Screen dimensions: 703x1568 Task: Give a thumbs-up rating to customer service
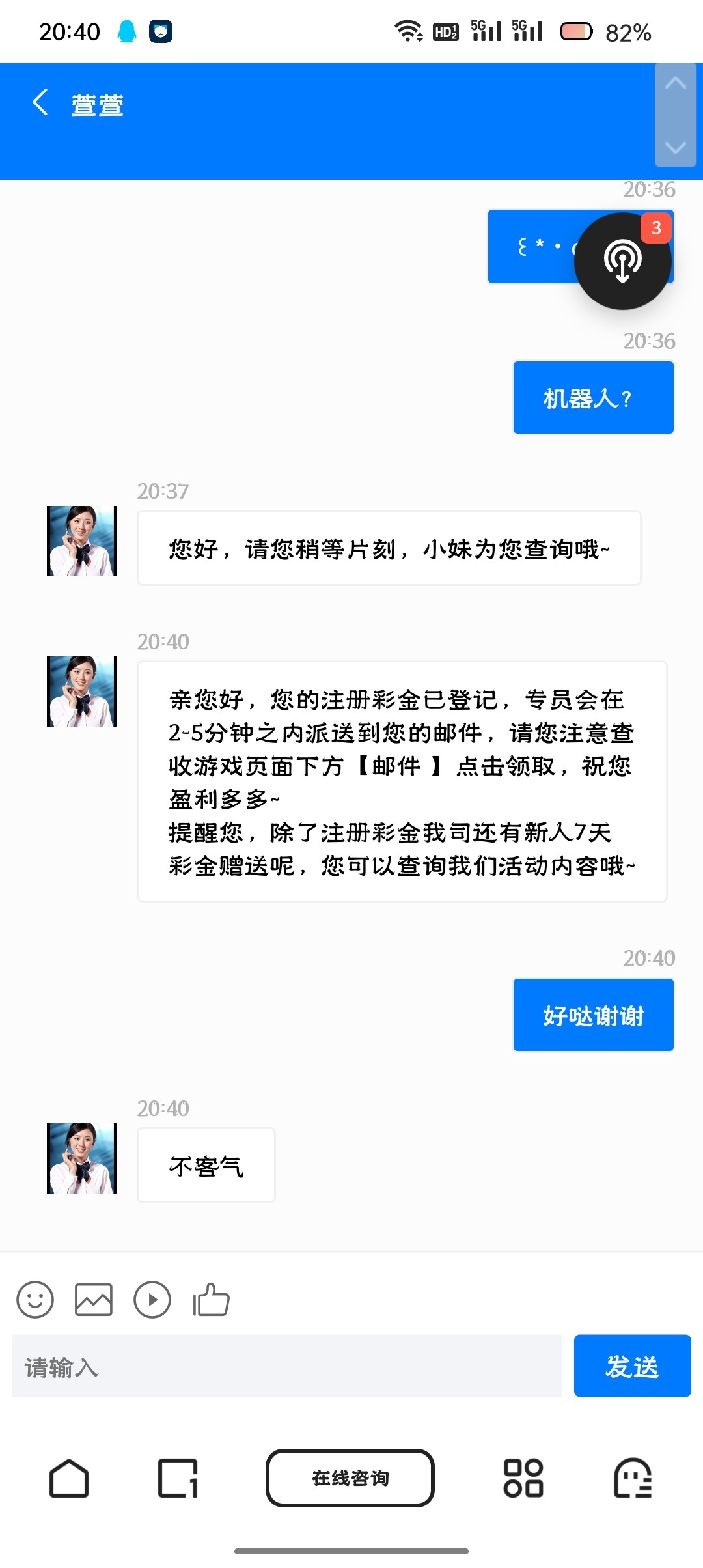[x=210, y=1301]
